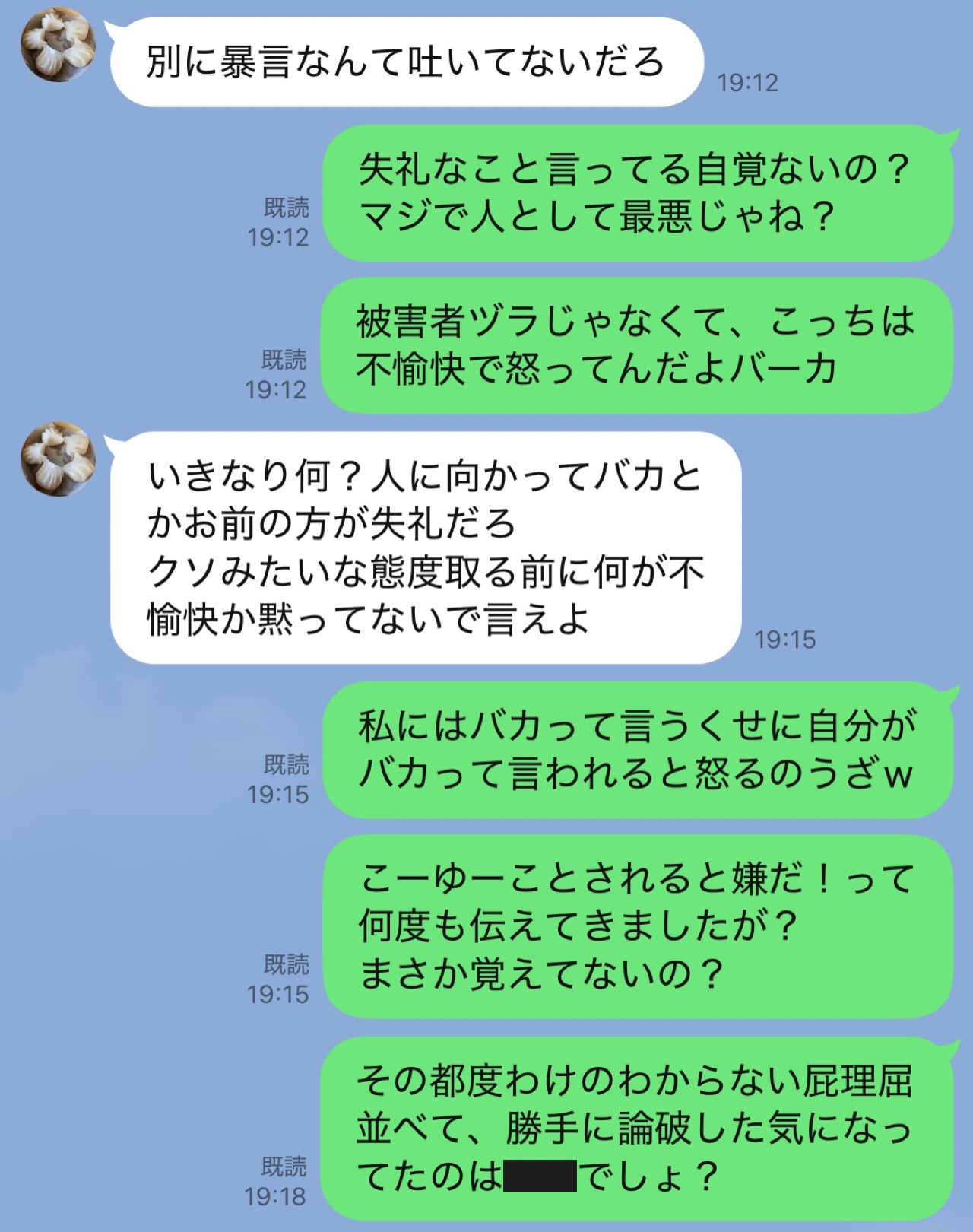973x1232 pixels.
Task: Tap profile picture next to いきなり何? message
Action: [x=58, y=459]
